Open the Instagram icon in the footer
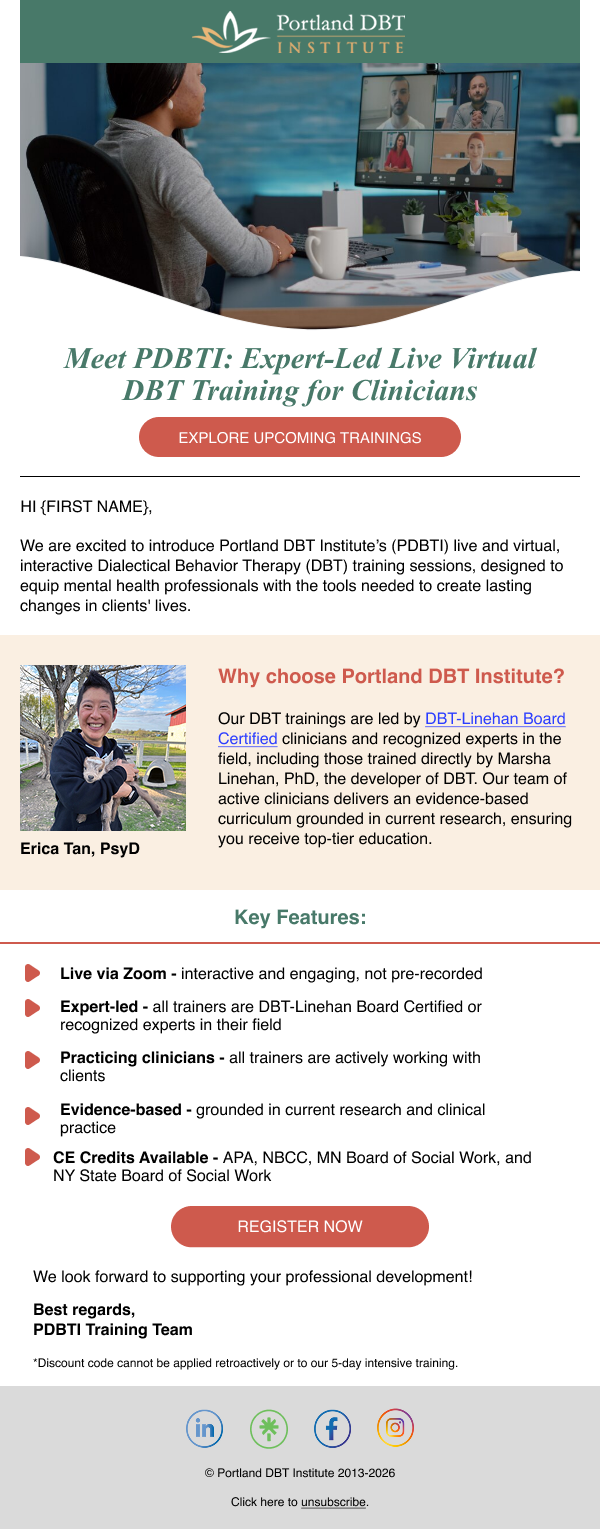Viewport: 600px width, 1529px height. (x=395, y=1427)
